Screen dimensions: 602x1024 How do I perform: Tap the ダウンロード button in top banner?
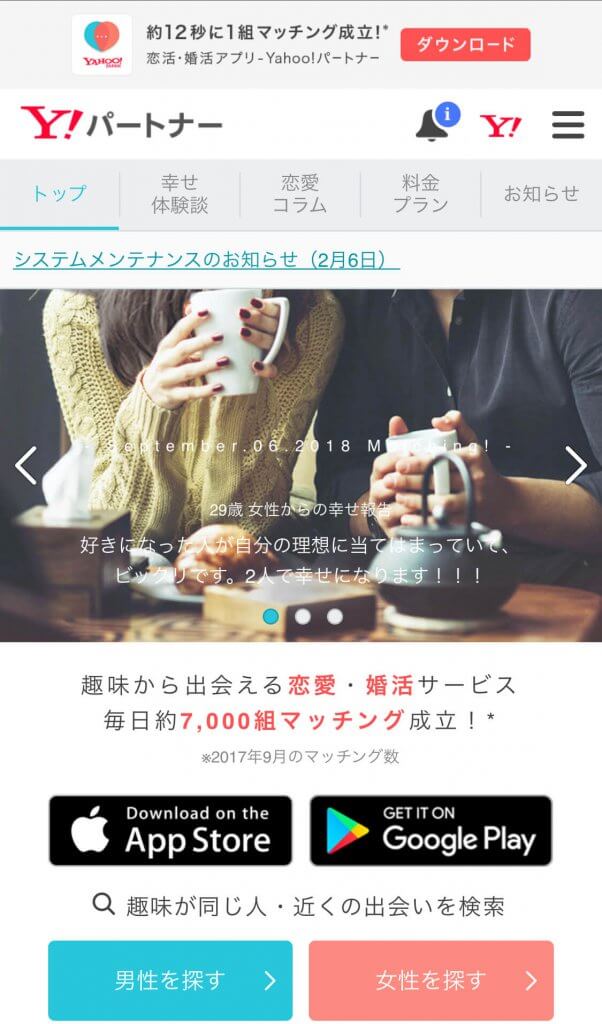pyautogui.click(x=465, y=44)
